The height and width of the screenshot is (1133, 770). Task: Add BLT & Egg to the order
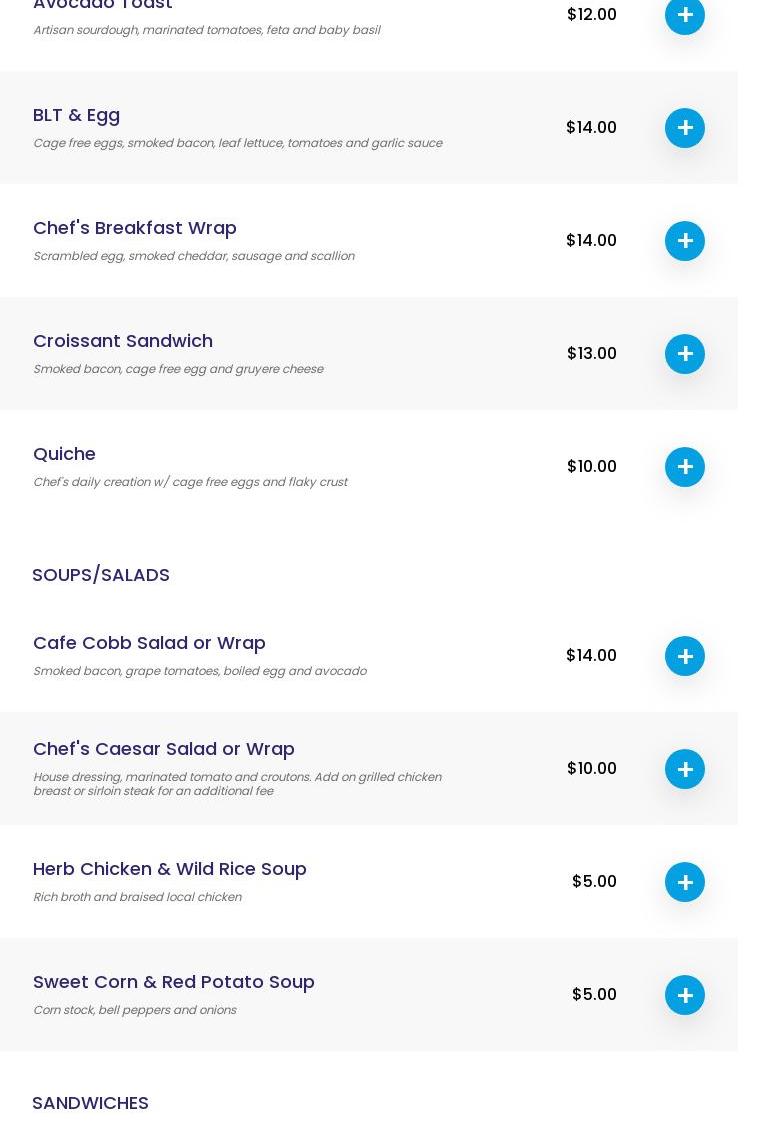pyautogui.click(x=685, y=128)
